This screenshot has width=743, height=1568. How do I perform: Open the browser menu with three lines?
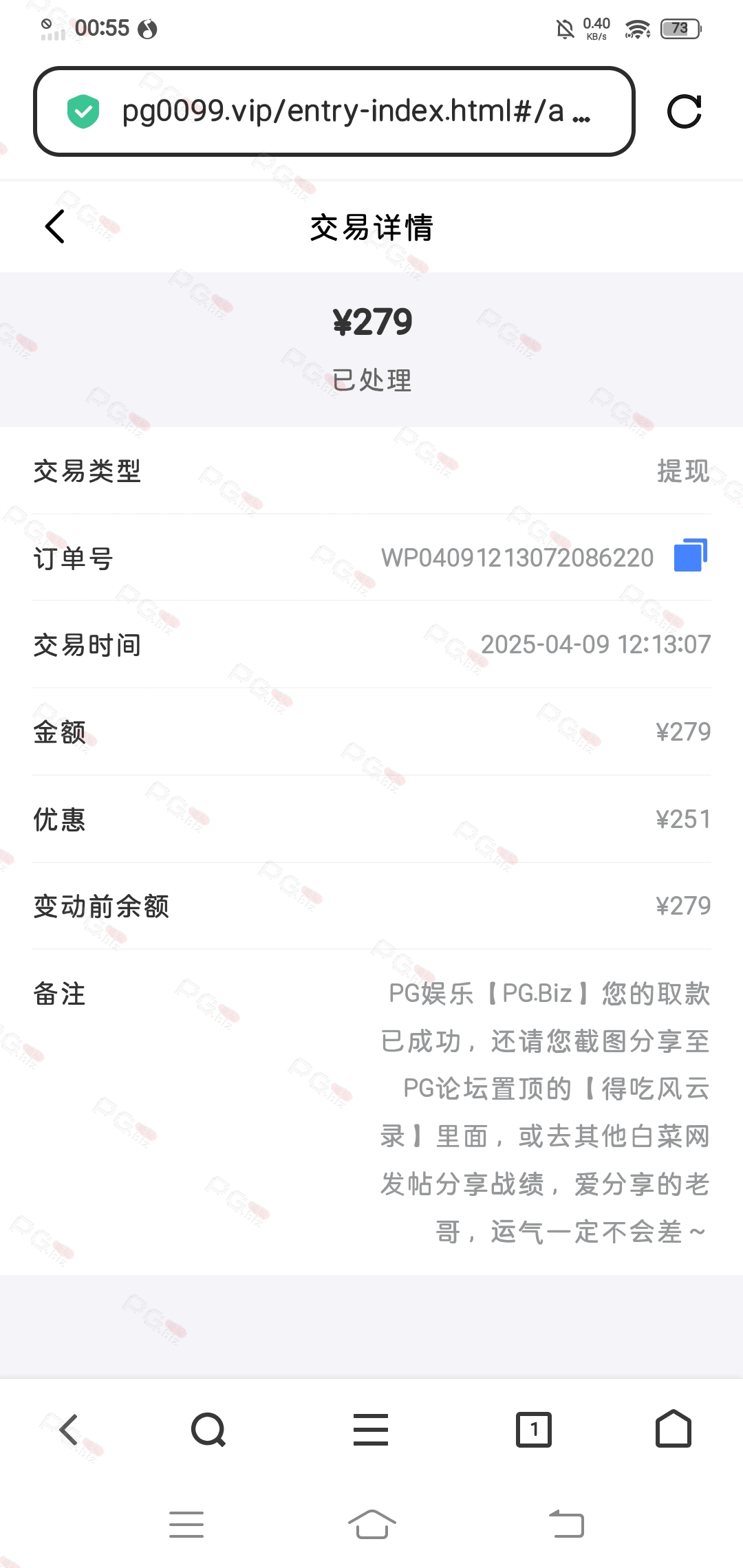tap(371, 1430)
